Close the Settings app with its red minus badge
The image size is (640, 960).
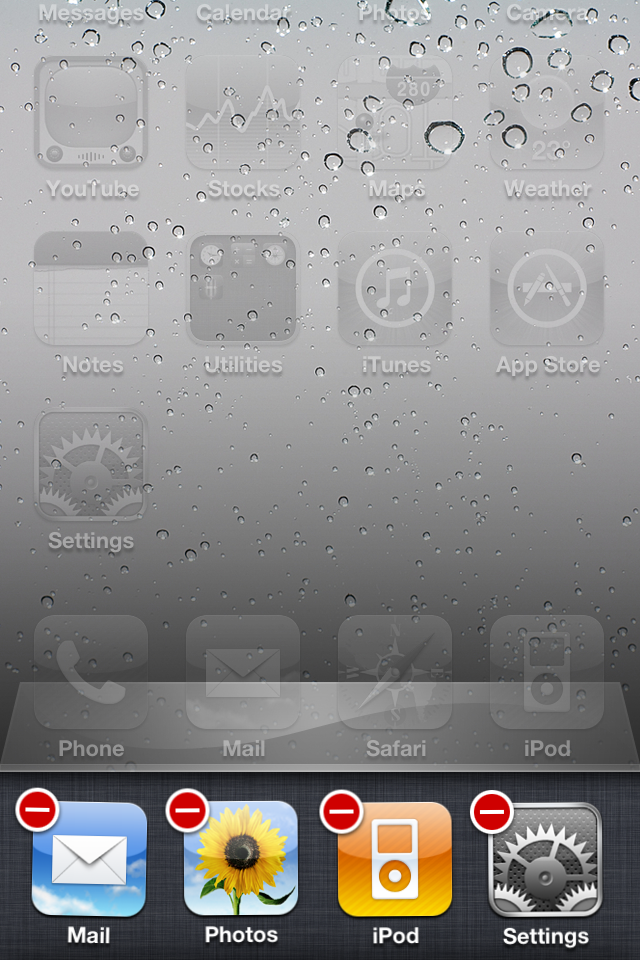tap(492, 810)
